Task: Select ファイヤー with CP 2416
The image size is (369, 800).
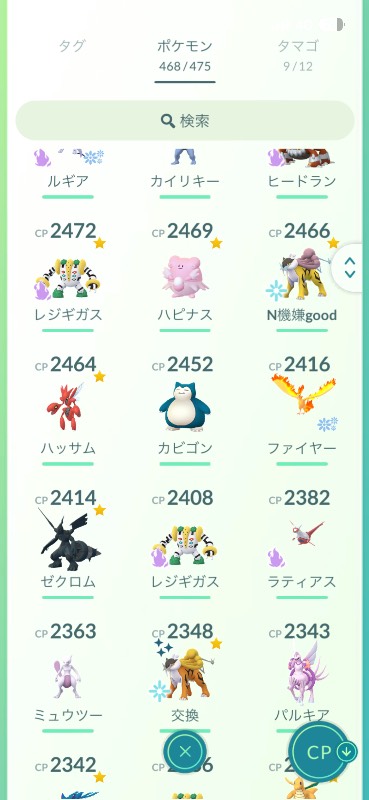Action: [302, 410]
